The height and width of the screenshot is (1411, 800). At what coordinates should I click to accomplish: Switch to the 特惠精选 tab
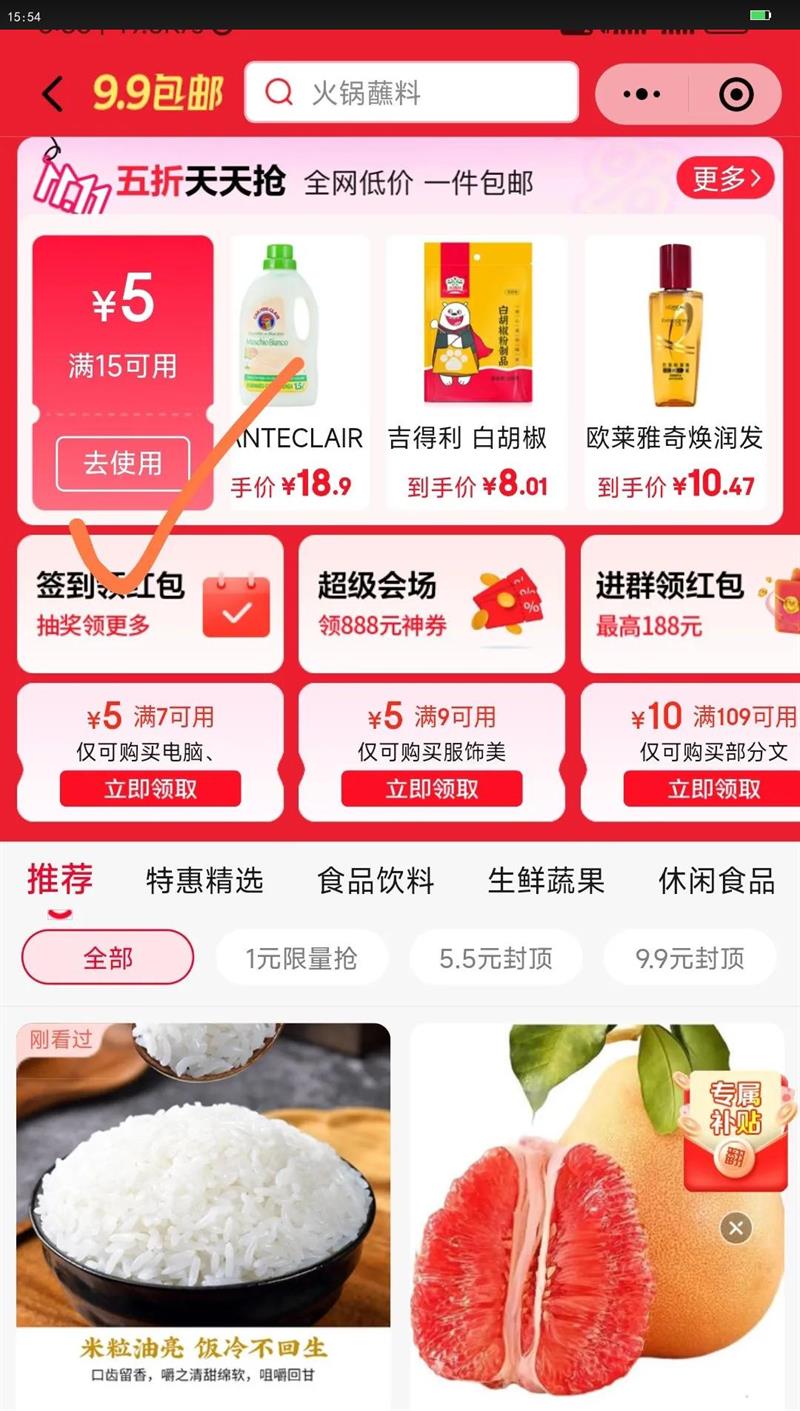[x=205, y=880]
